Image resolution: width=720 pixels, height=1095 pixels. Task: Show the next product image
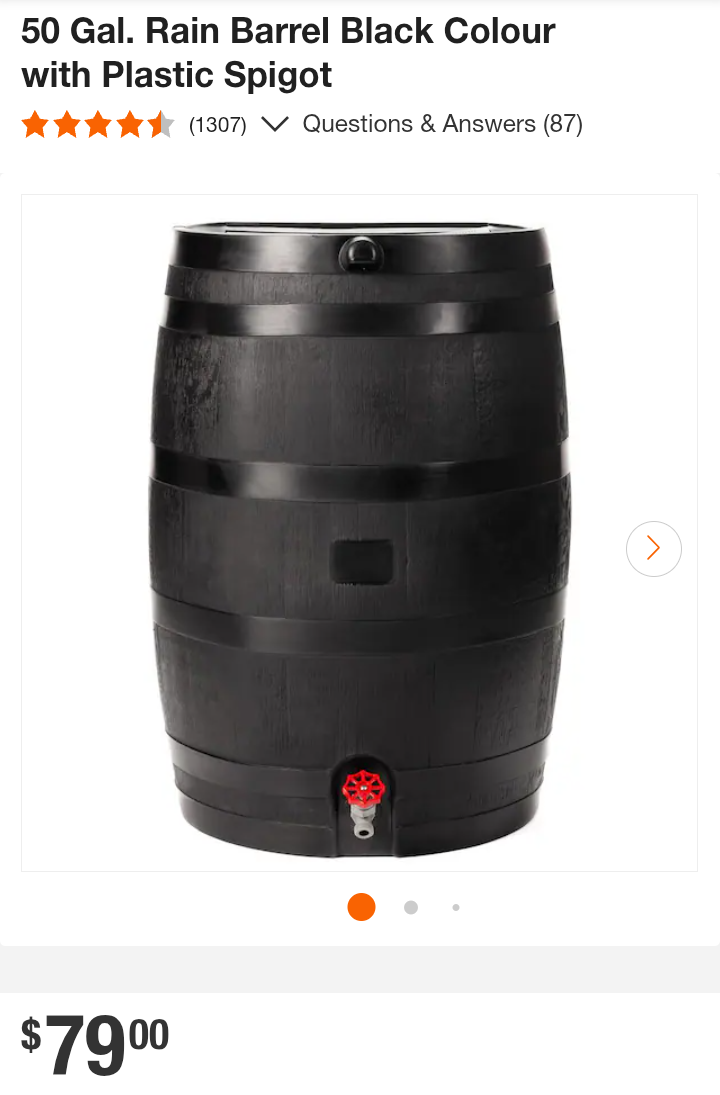coord(653,548)
